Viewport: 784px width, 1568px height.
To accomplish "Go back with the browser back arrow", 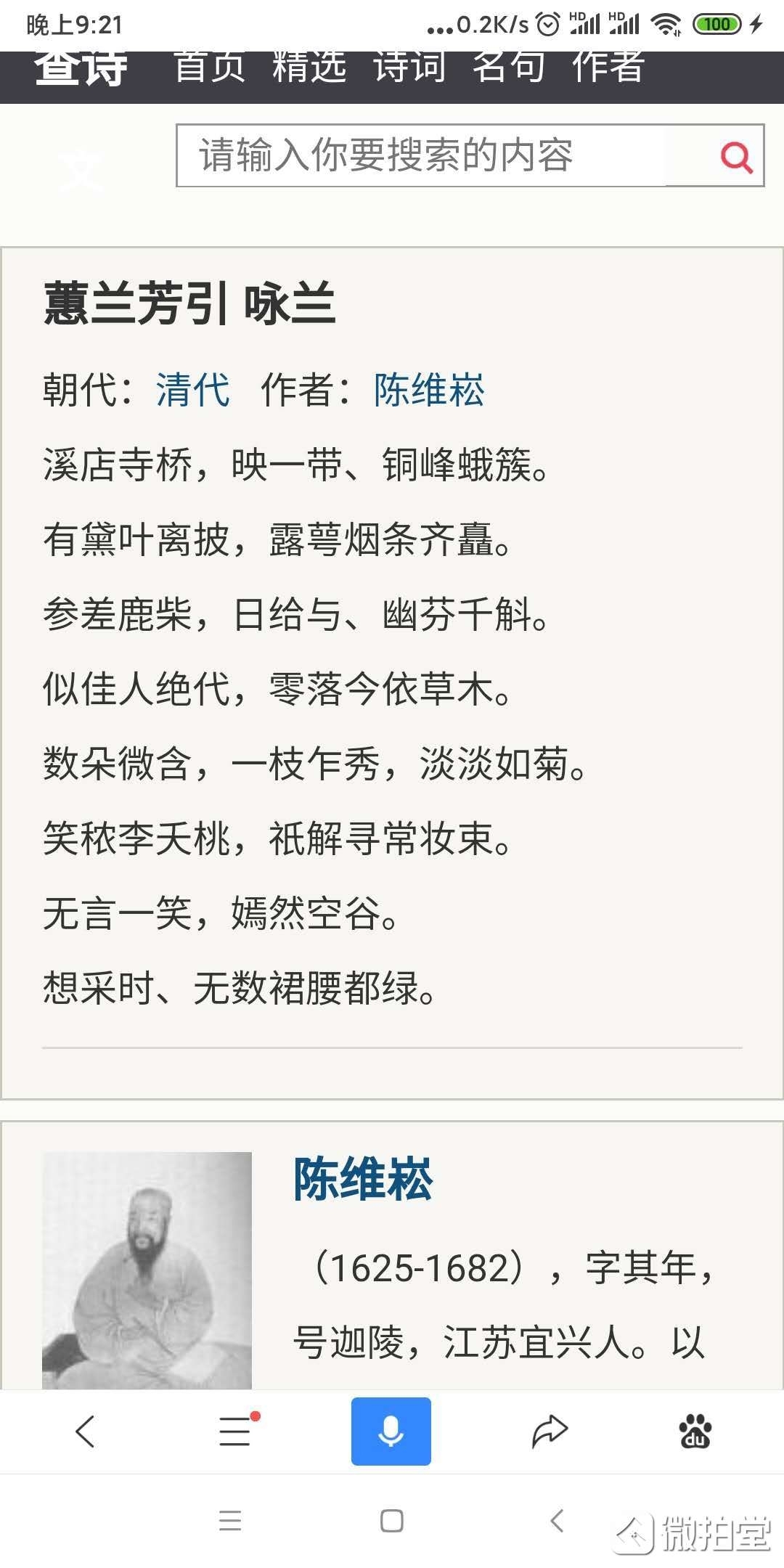I will point(85,1431).
